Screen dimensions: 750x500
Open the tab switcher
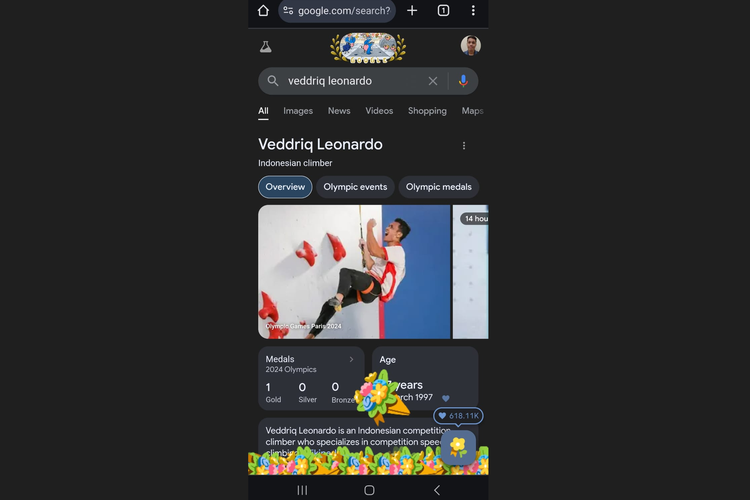[443, 11]
